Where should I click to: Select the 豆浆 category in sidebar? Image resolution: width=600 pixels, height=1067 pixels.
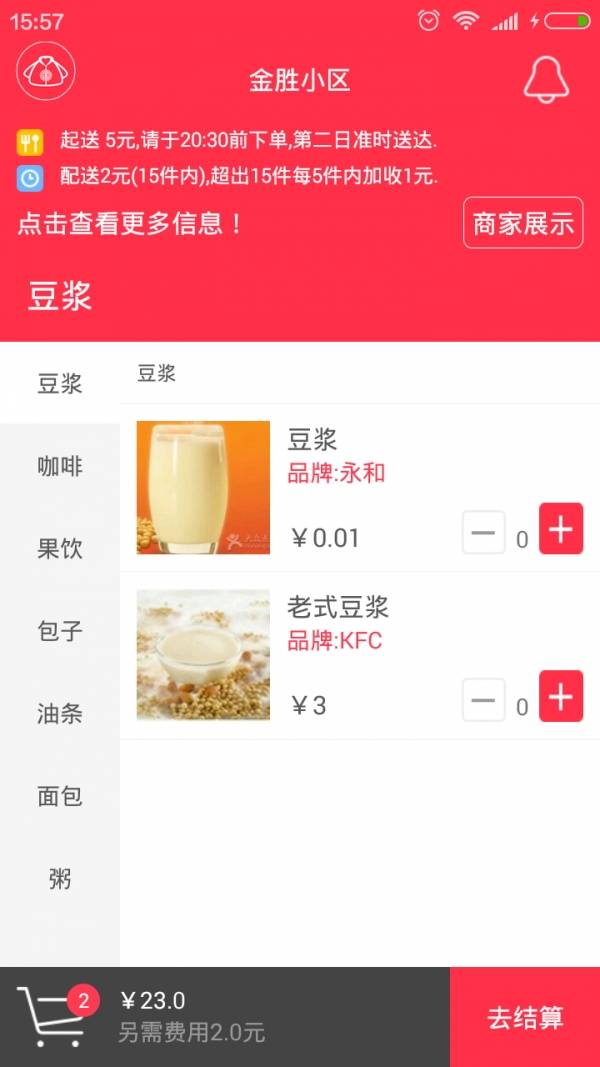click(60, 384)
